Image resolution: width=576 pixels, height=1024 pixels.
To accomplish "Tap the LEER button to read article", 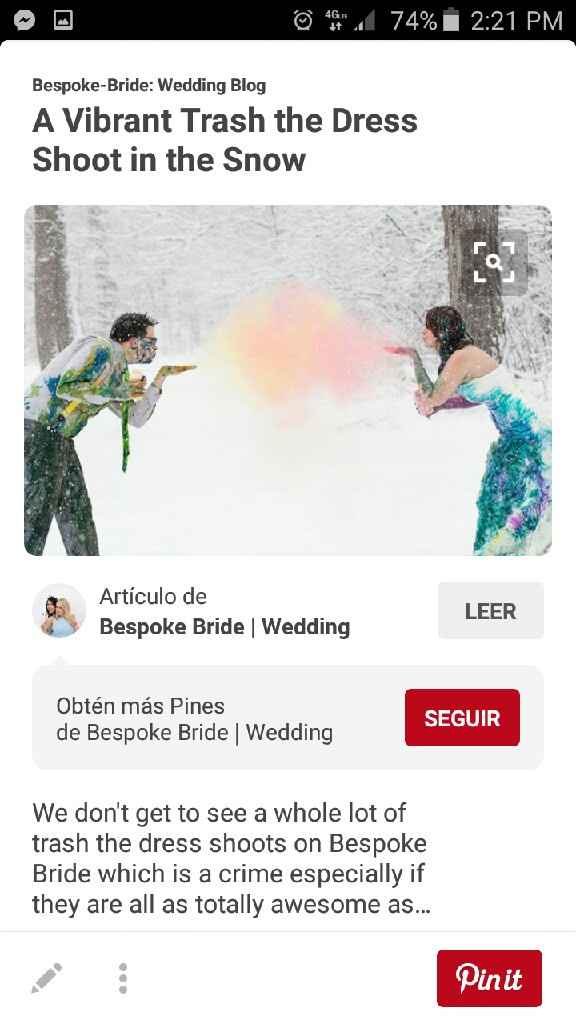I will click(x=490, y=611).
